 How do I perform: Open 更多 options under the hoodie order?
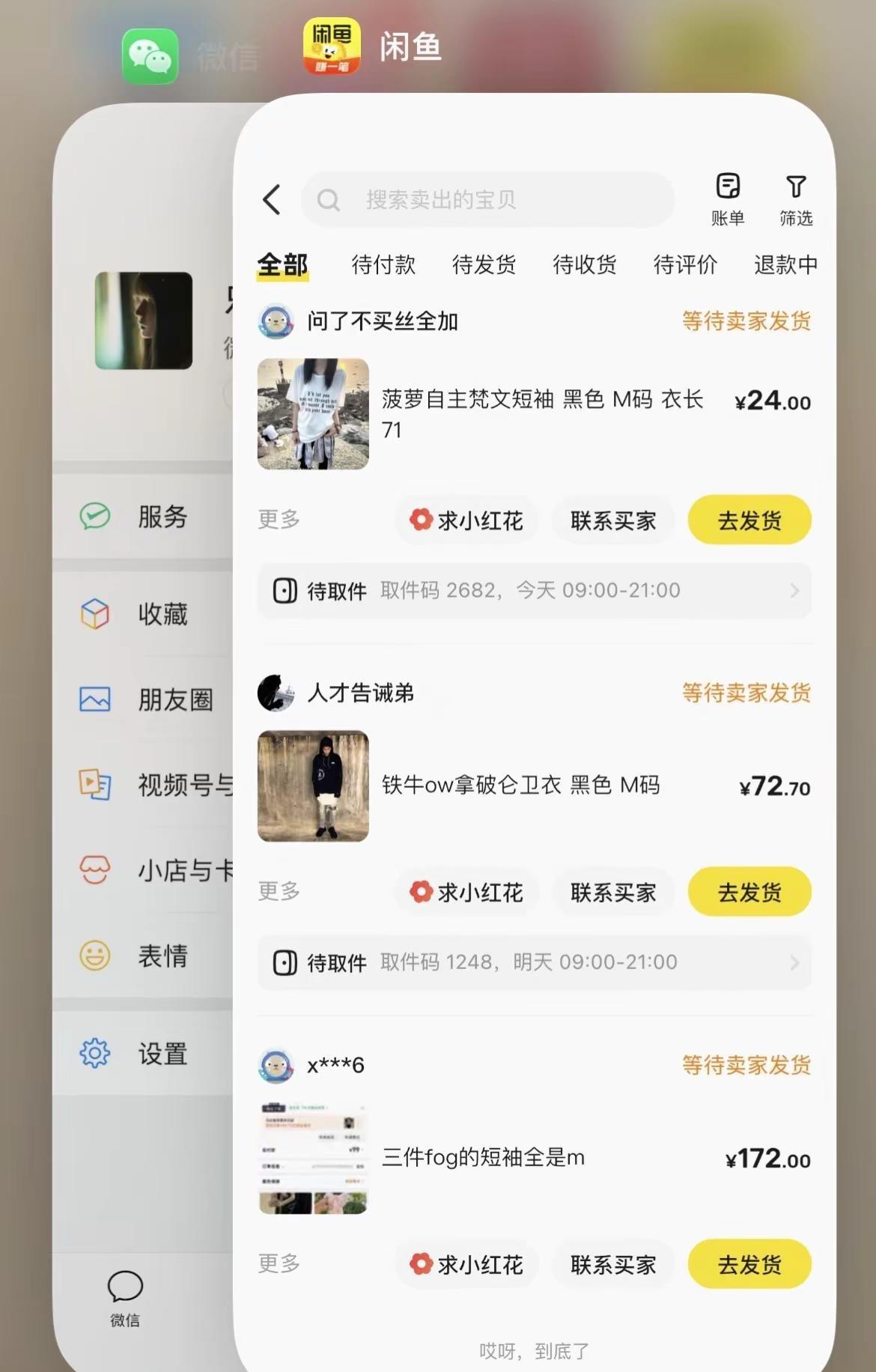click(x=278, y=891)
